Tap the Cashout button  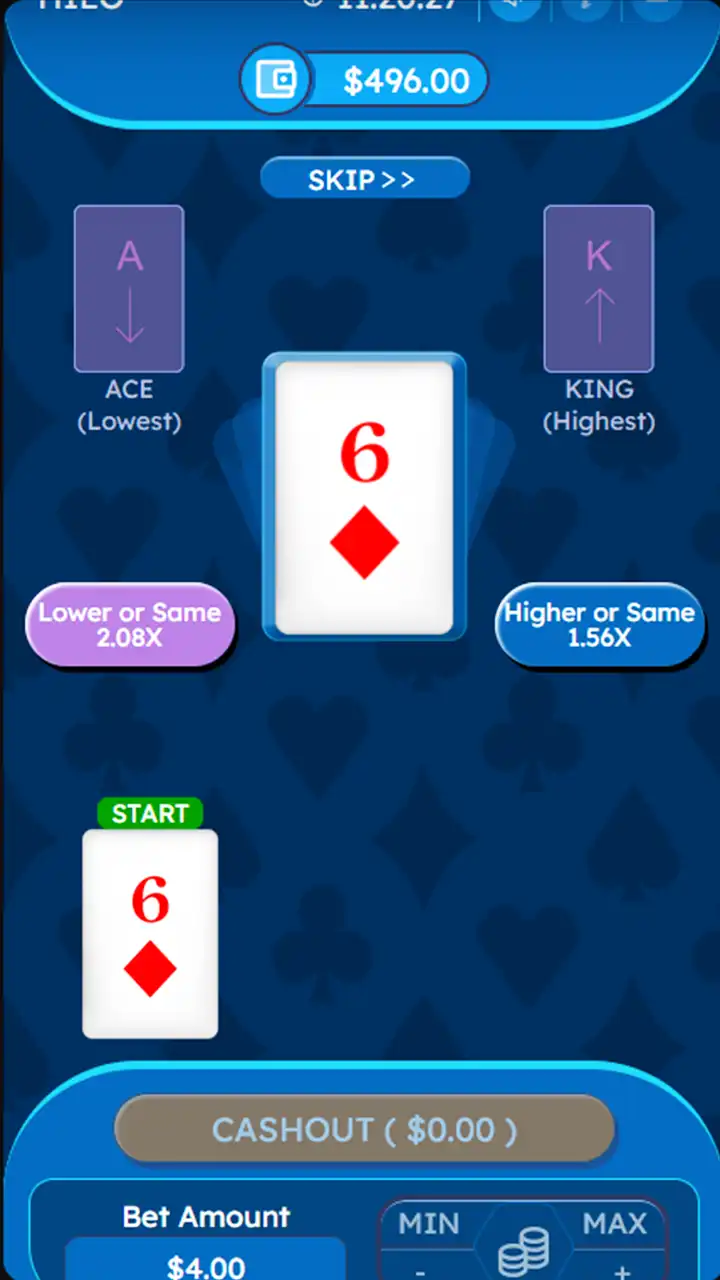pyautogui.click(x=364, y=1130)
